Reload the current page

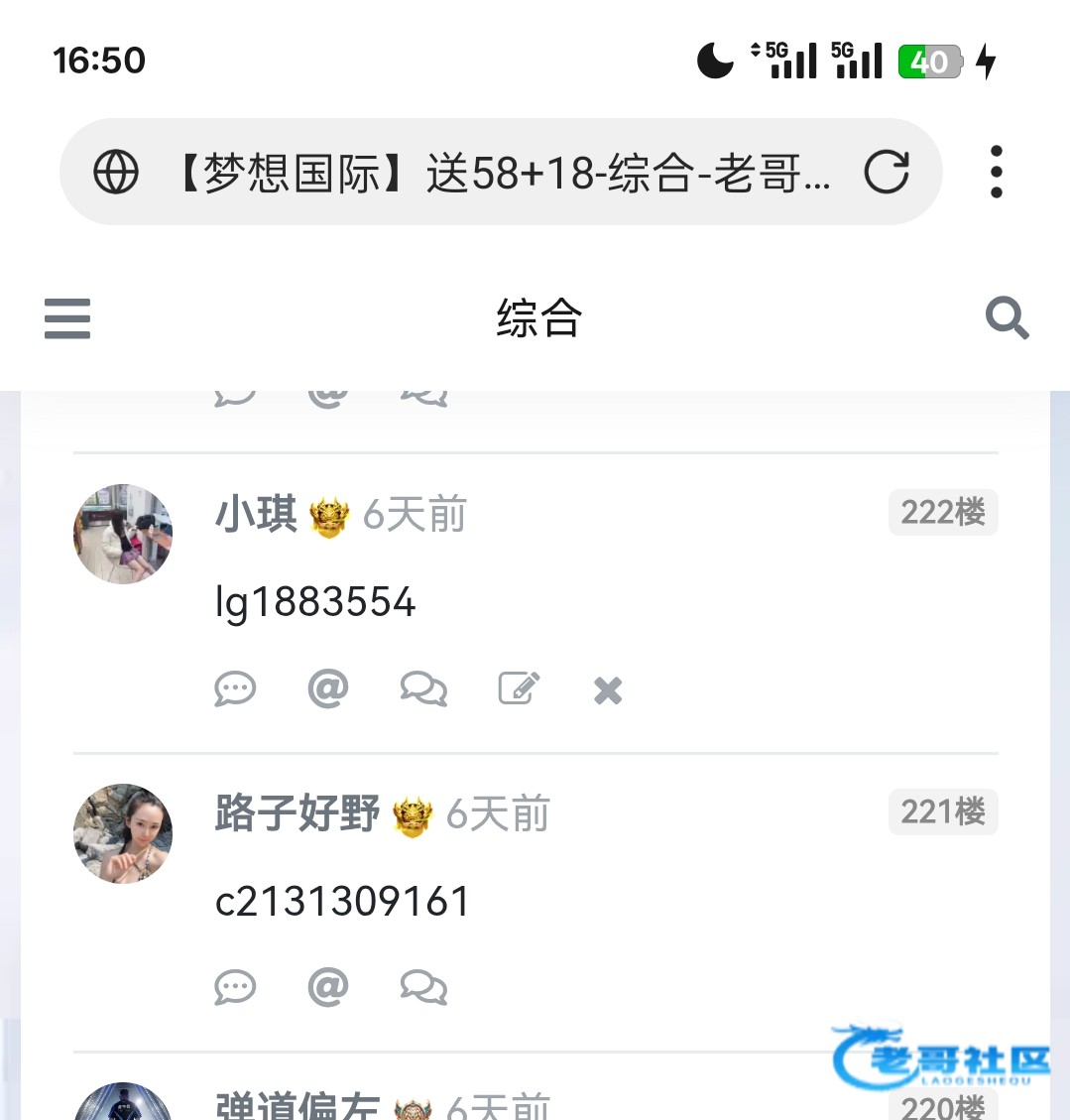coord(886,172)
